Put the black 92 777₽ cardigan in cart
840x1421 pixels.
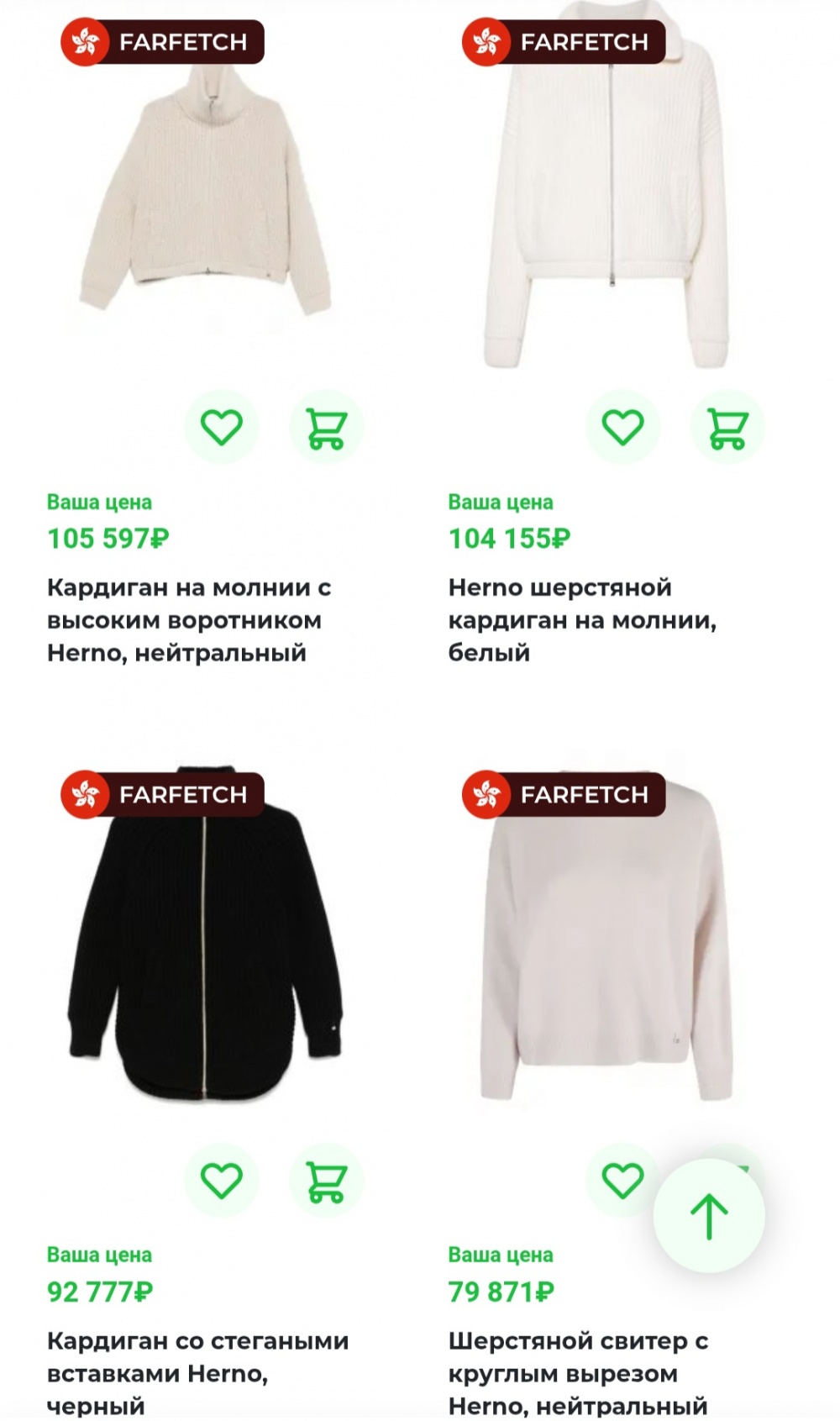tap(326, 1180)
